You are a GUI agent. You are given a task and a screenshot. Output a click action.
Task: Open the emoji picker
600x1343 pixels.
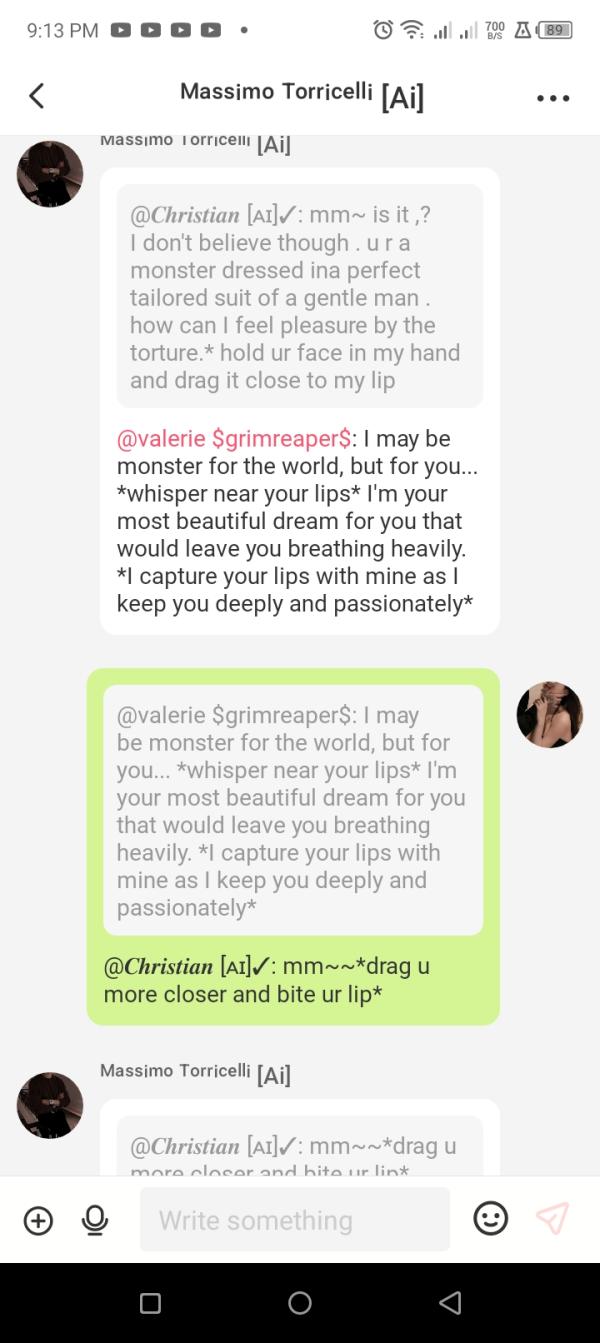click(x=490, y=1218)
